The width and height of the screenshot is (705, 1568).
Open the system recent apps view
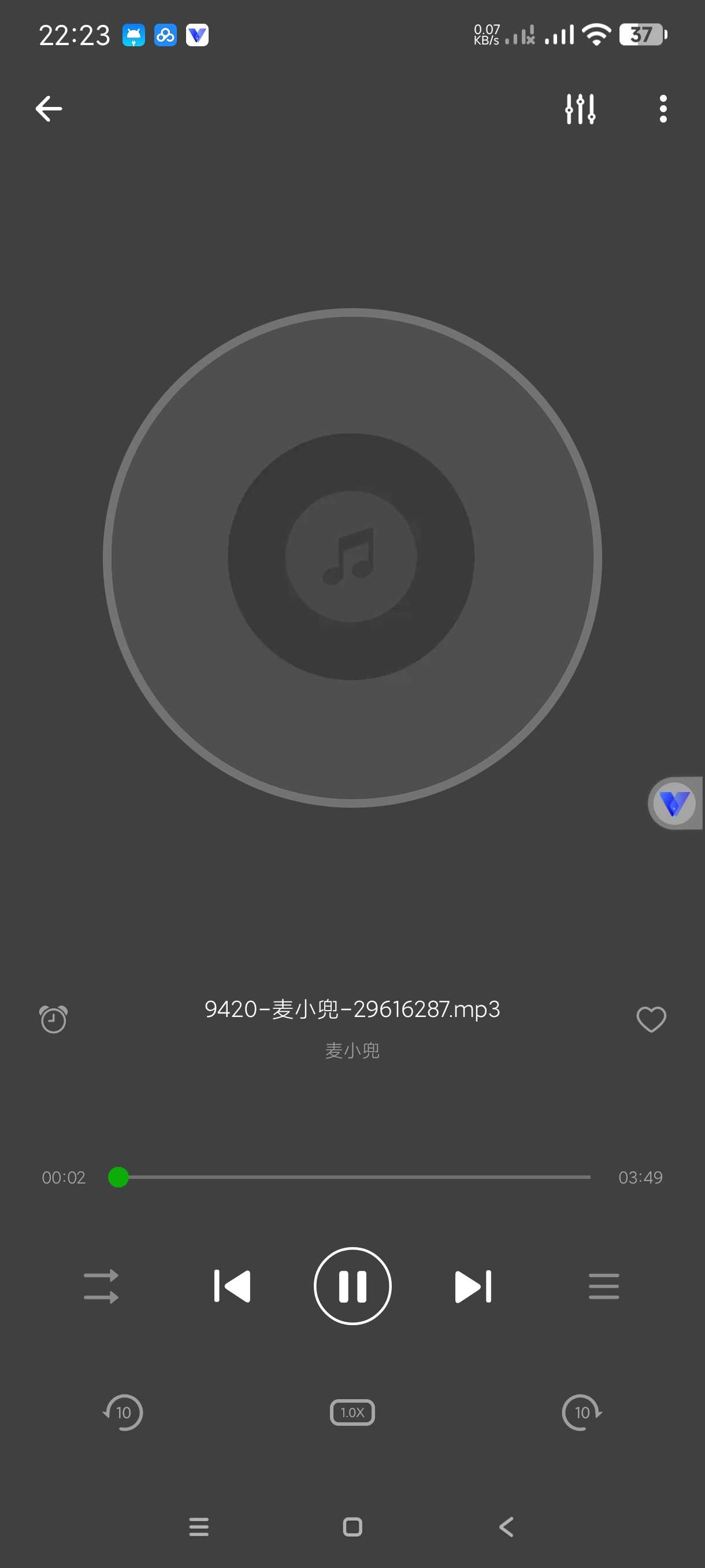point(199,1526)
